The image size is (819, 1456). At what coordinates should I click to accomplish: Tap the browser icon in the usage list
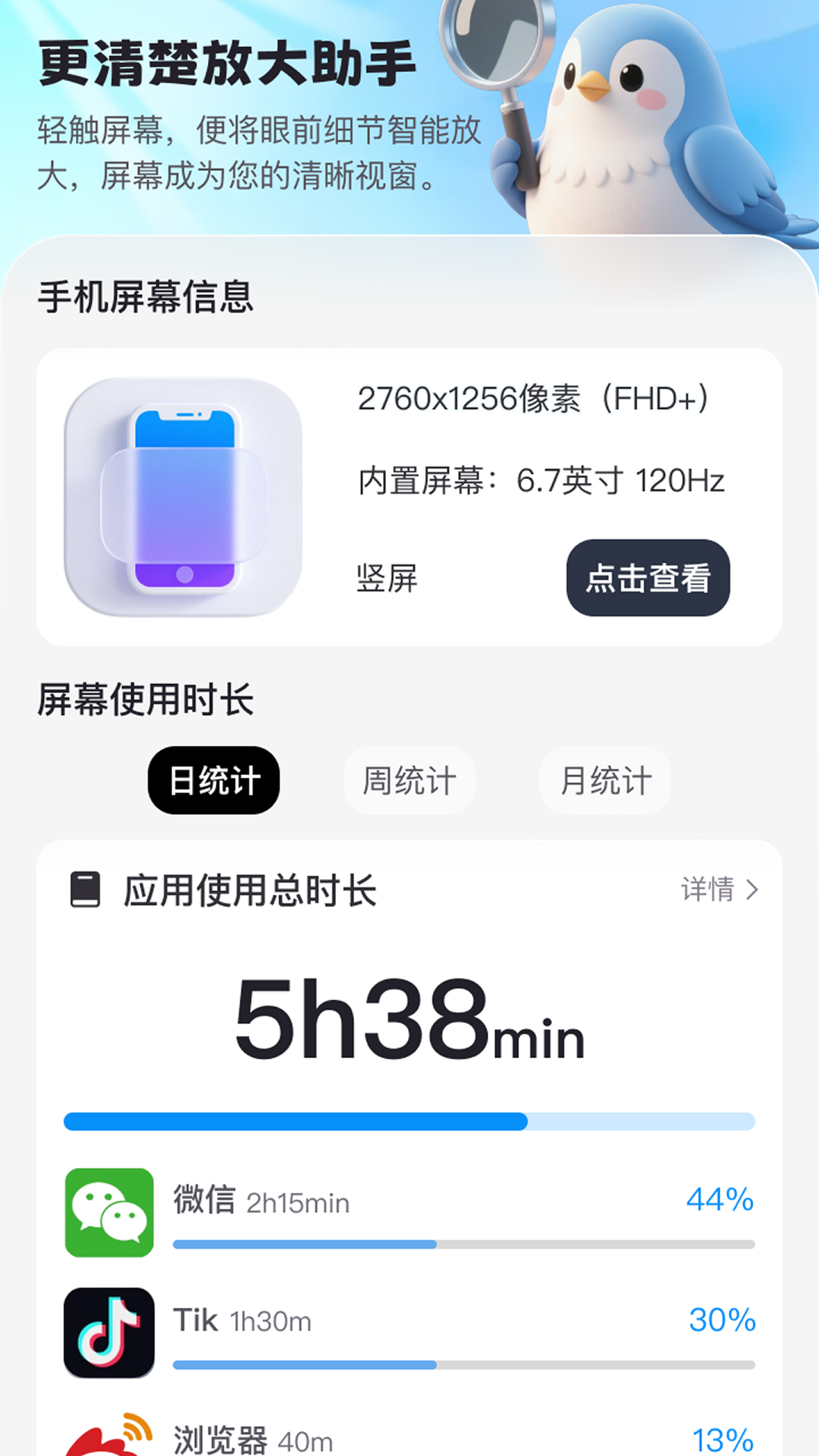point(109,1439)
